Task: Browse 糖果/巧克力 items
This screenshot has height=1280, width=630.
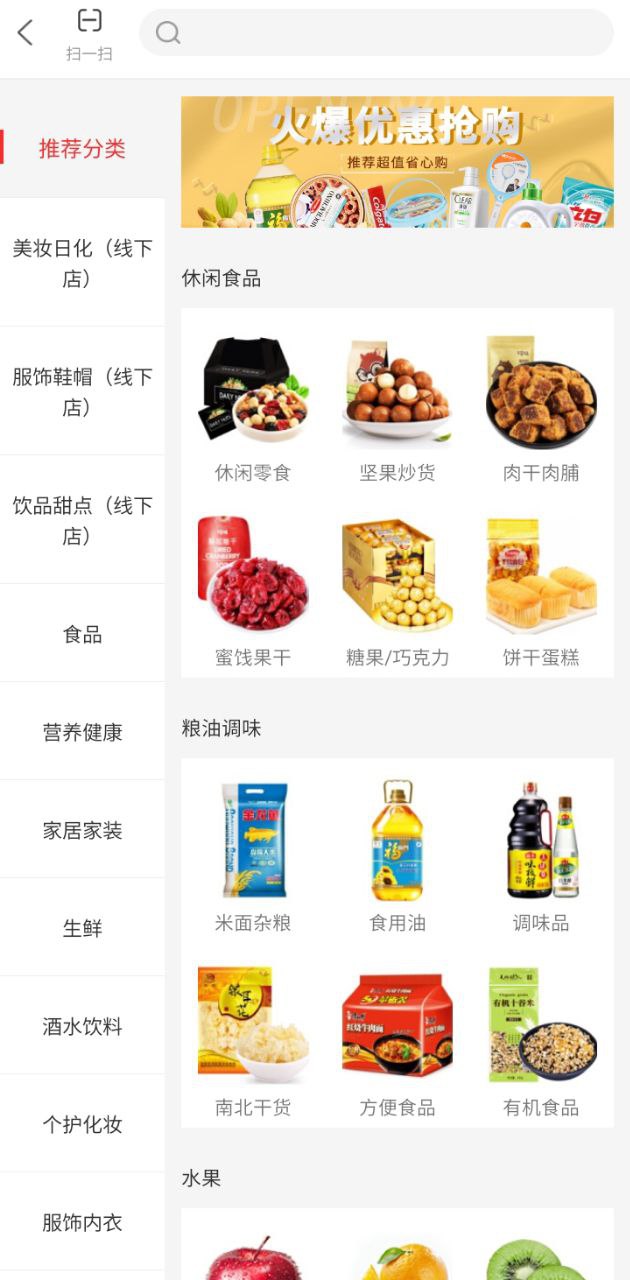Action: point(397,592)
